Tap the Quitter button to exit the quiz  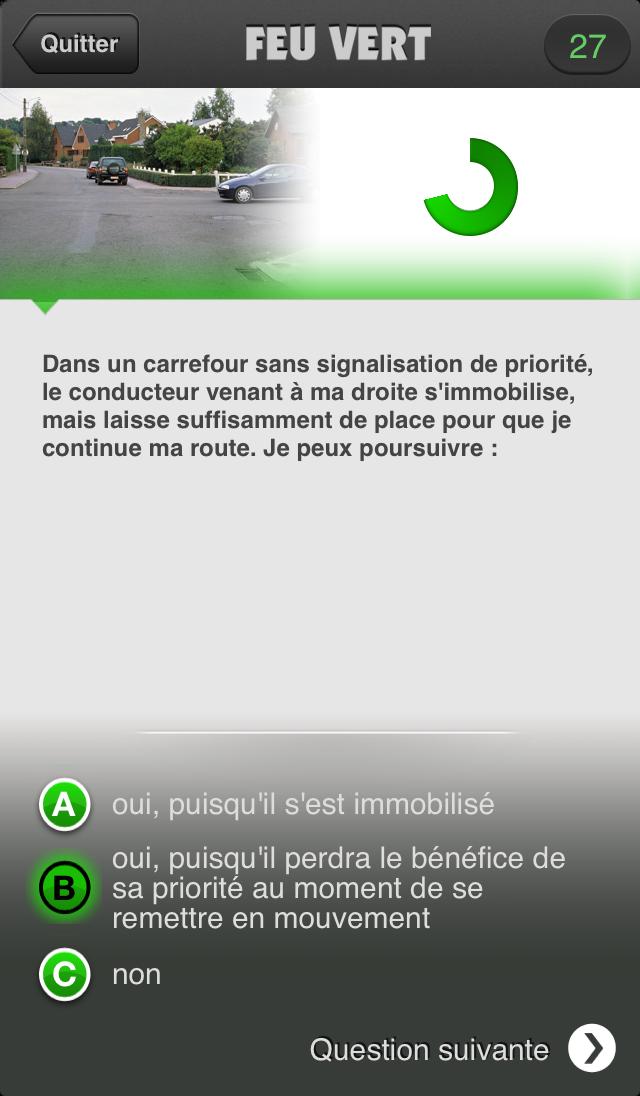77,44
